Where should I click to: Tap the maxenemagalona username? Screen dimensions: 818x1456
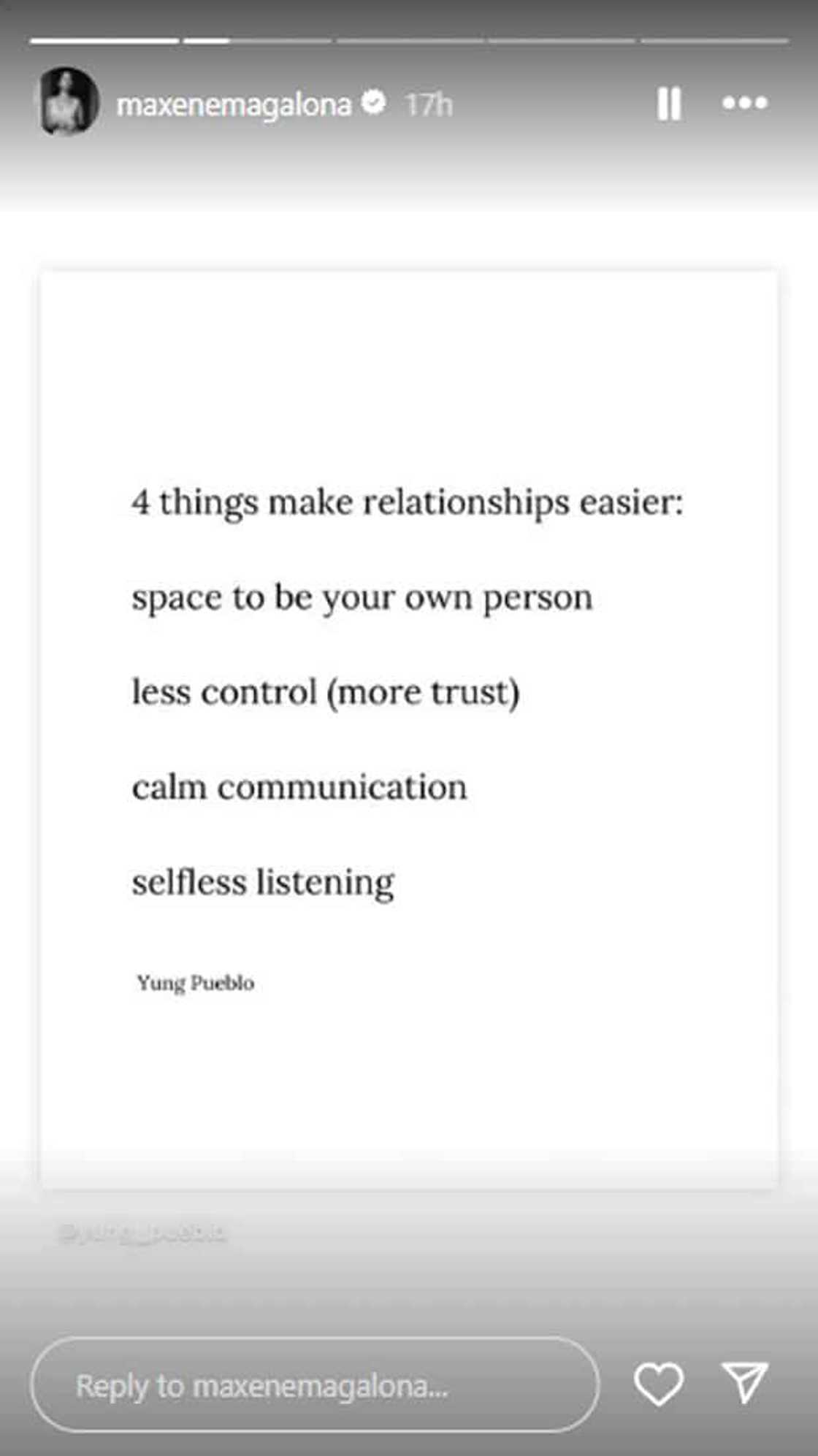coord(234,105)
